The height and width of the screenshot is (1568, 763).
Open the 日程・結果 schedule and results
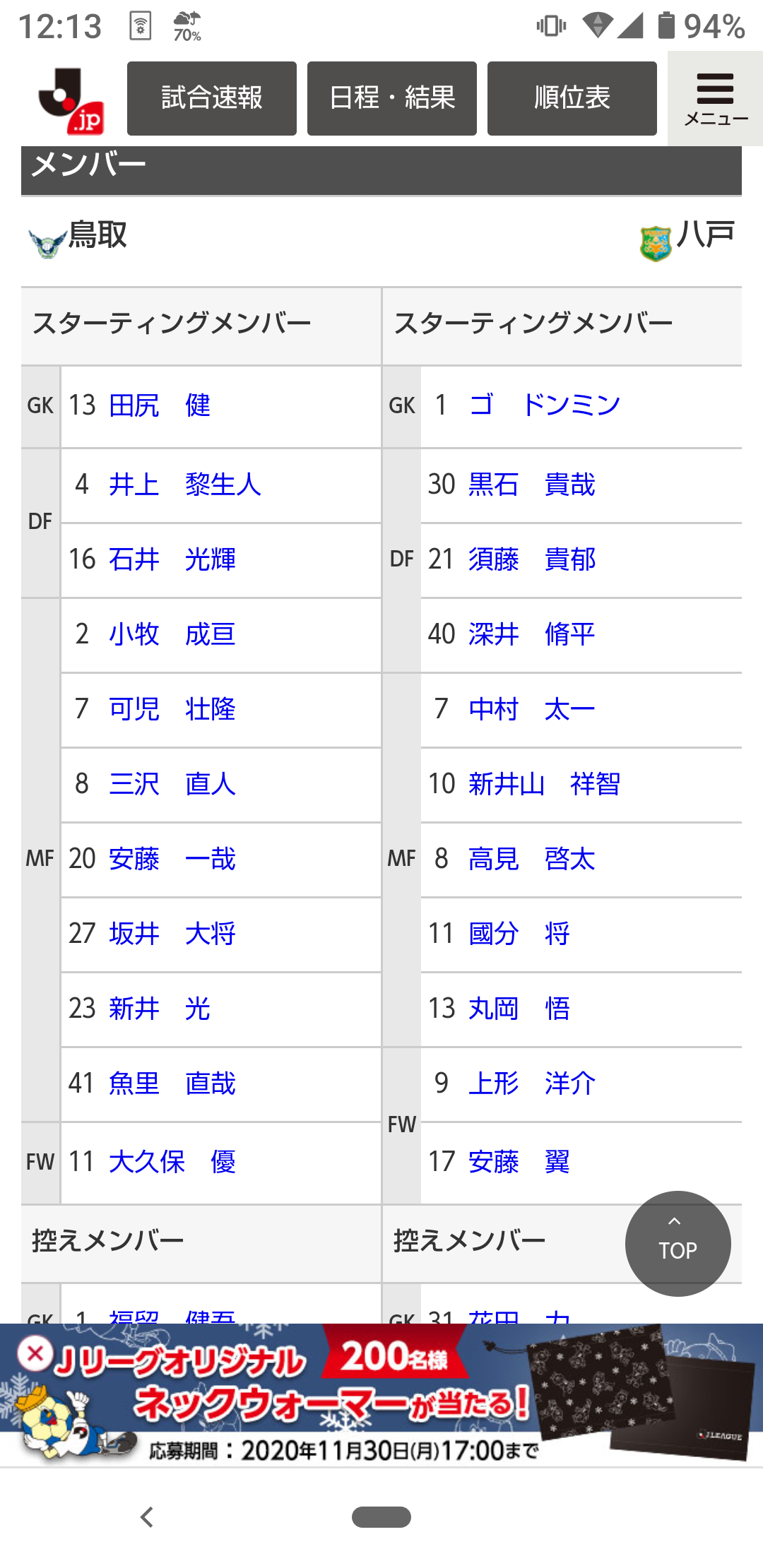tap(392, 98)
